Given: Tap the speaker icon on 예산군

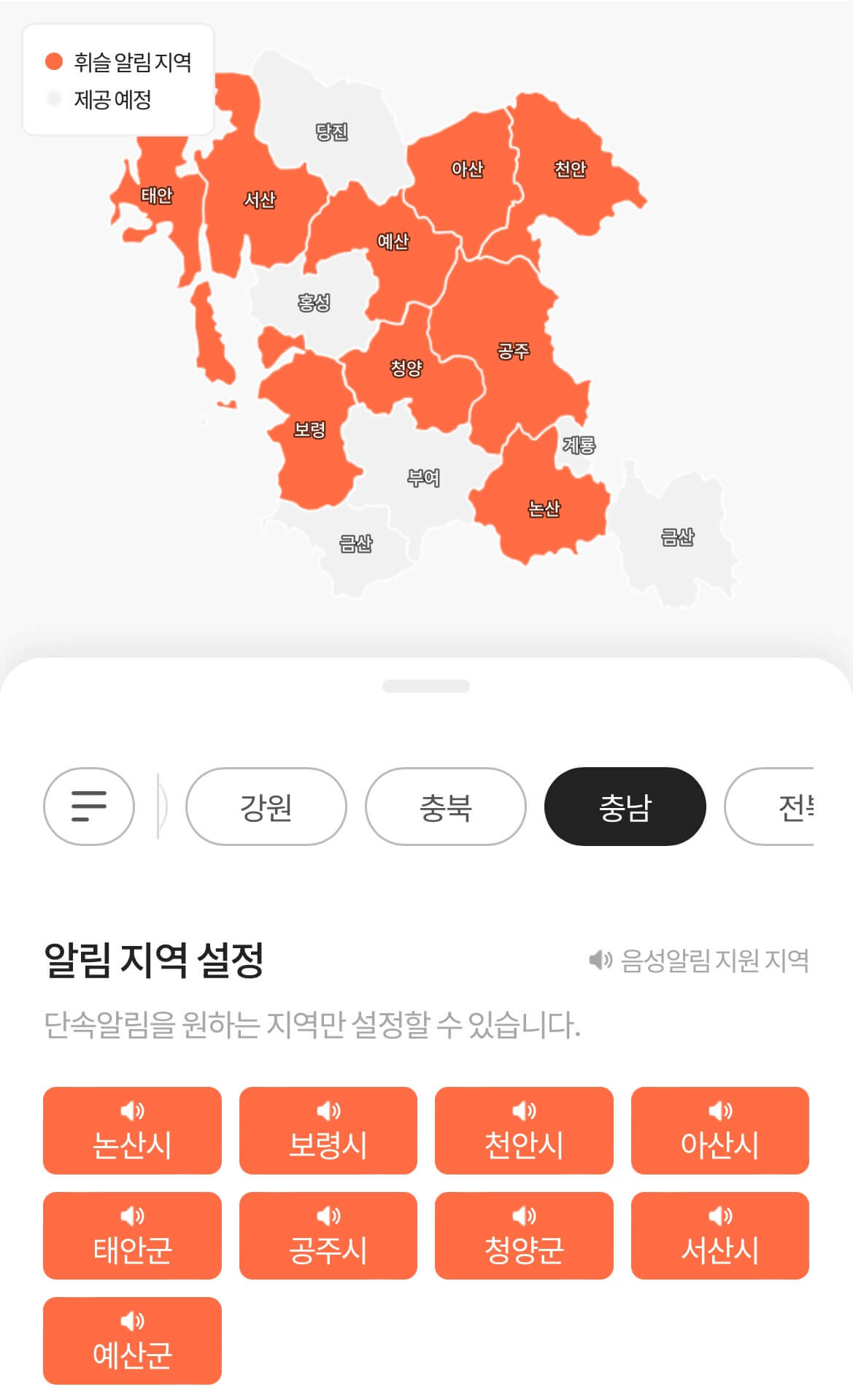Looking at the screenshot, I should pos(132,1321).
